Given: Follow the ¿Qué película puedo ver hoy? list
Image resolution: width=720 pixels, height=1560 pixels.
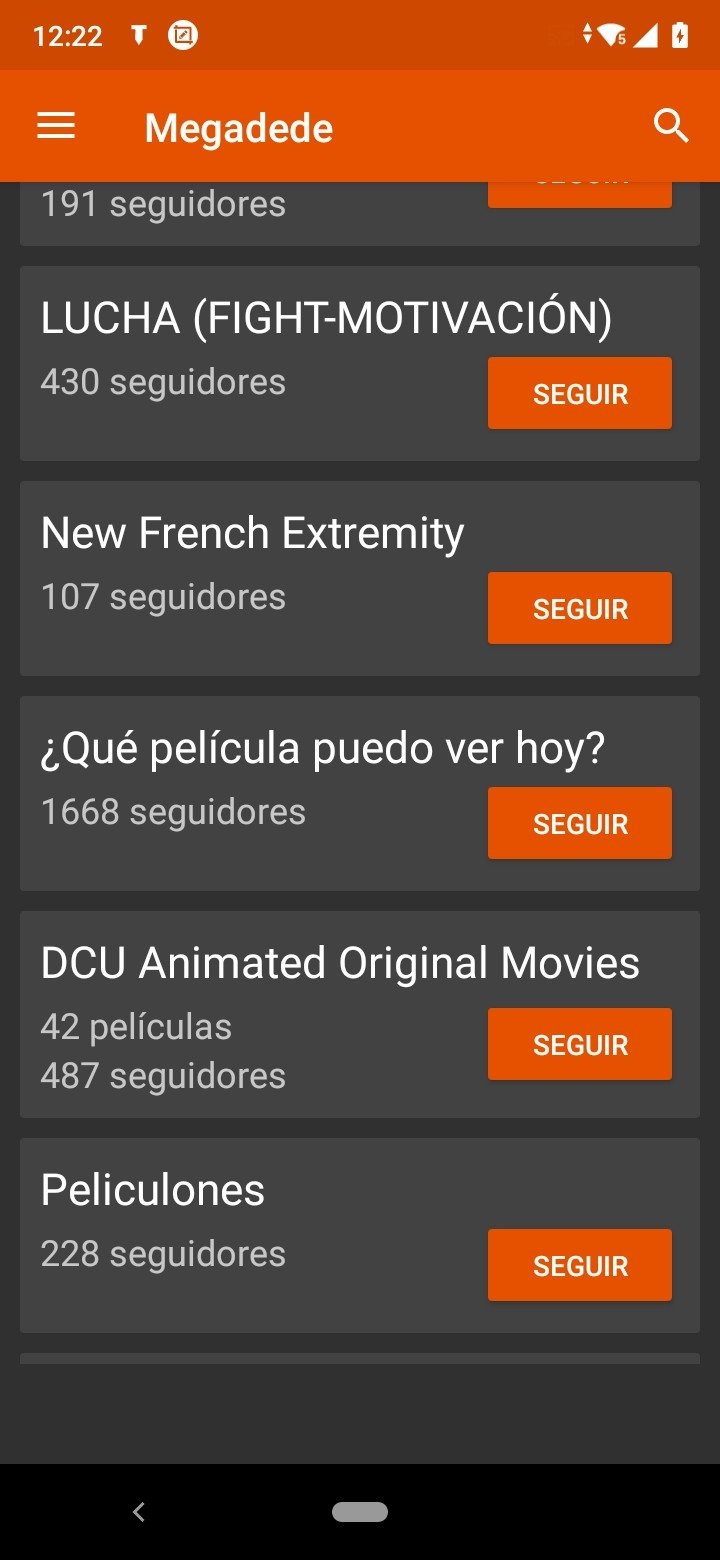Looking at the screenshot, I should (x=579, y=823).
